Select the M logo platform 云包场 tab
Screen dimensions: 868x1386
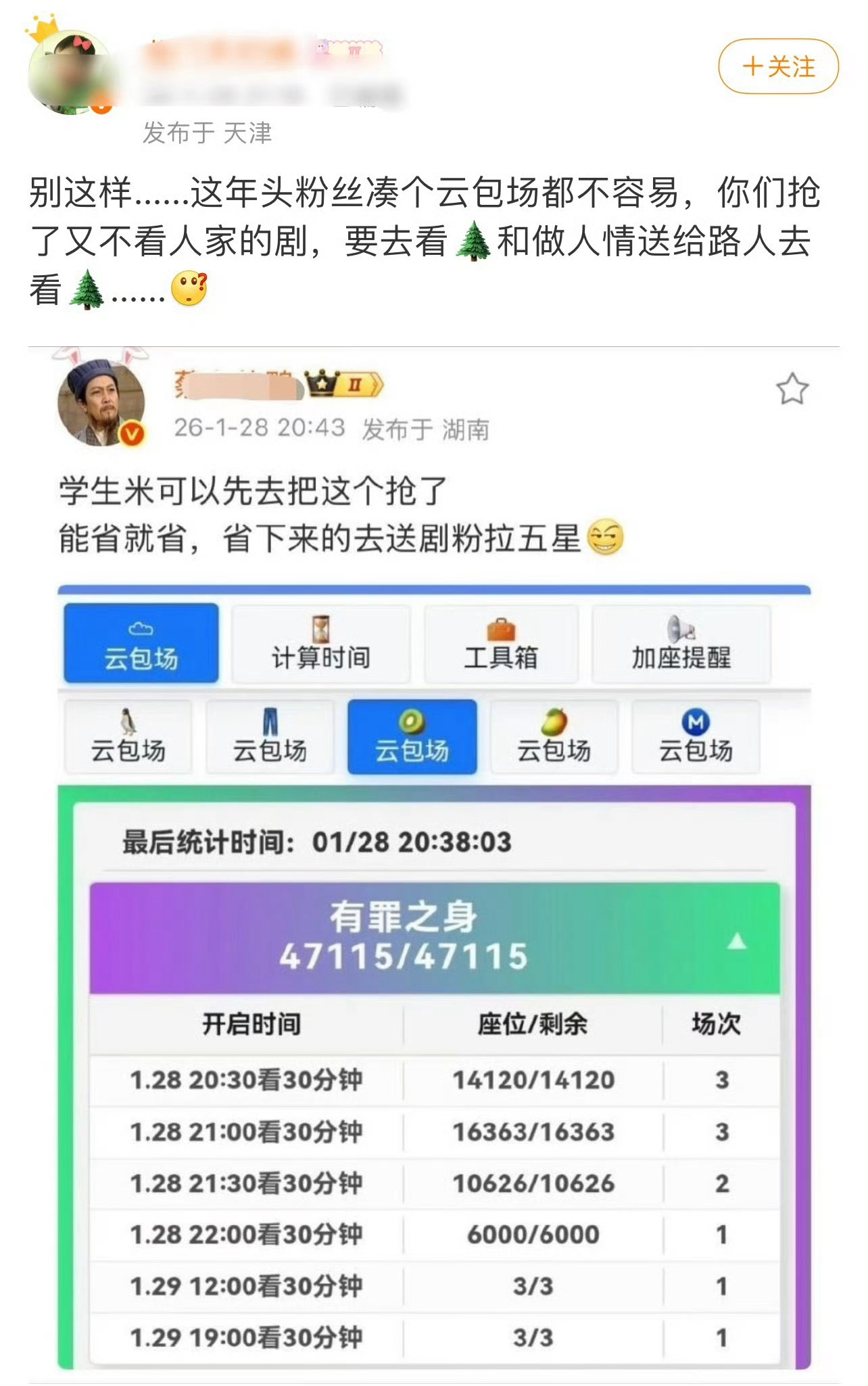pos(696,737)
